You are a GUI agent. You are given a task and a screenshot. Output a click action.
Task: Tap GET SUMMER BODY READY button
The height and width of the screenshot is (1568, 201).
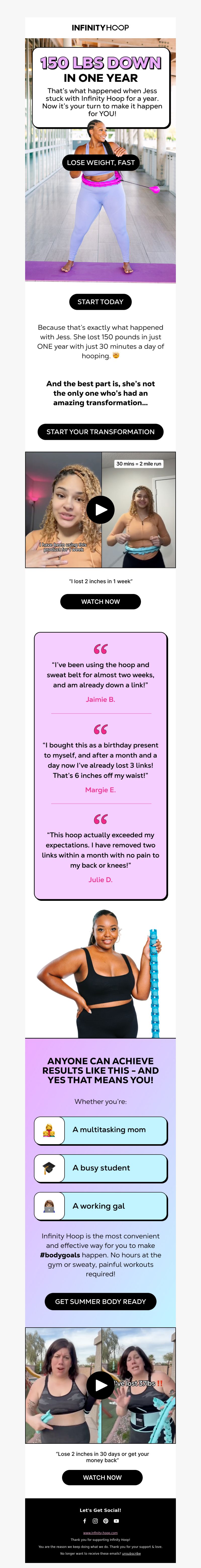(100, 1301)
